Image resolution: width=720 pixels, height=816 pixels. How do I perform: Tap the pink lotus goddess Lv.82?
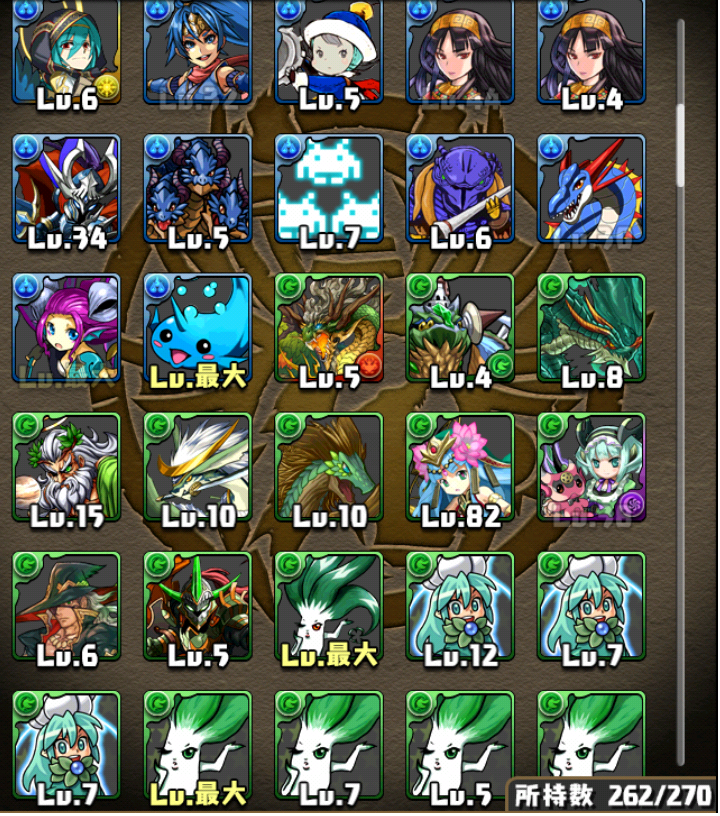pyautogui.click(x=459, y=466)
